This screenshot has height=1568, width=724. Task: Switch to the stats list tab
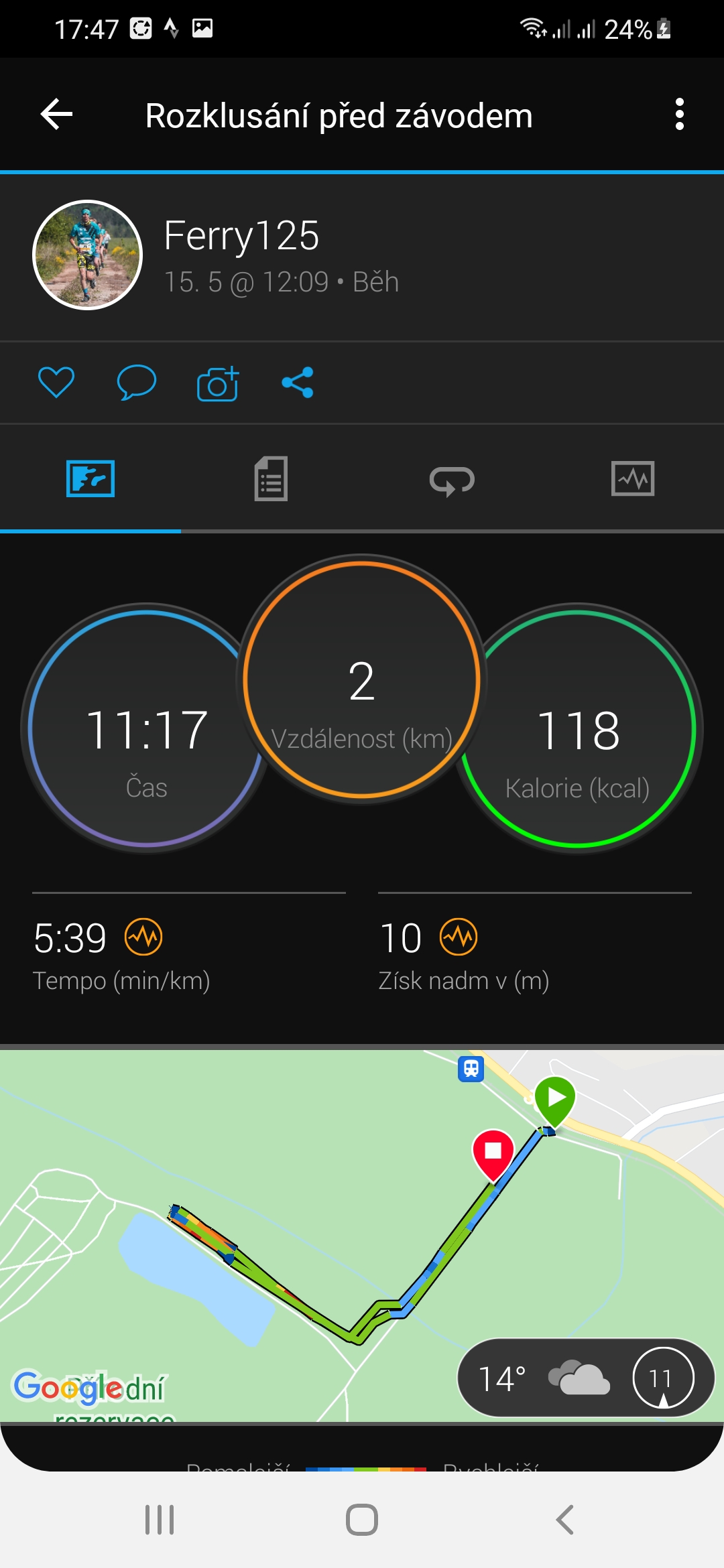pos(271,479)
